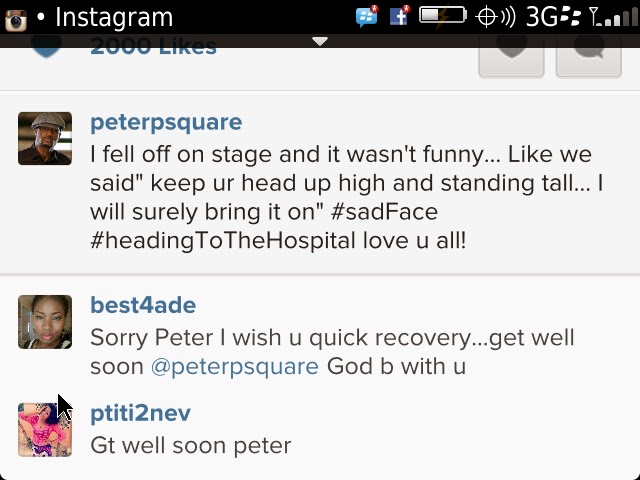Viewport: 640px width, 480px height.
Task: Tap the comment bubble button
Action: [x=588, y=55]
